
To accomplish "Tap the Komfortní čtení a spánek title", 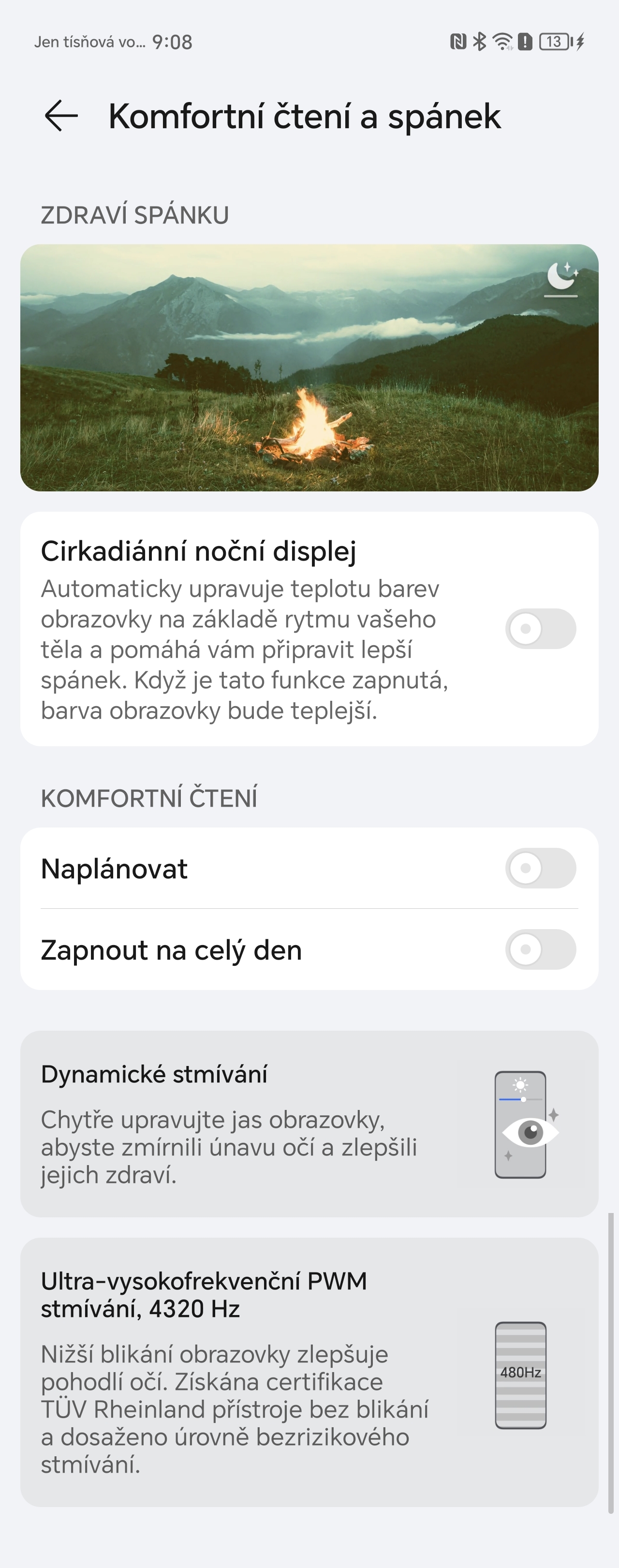I will (305, 116).
